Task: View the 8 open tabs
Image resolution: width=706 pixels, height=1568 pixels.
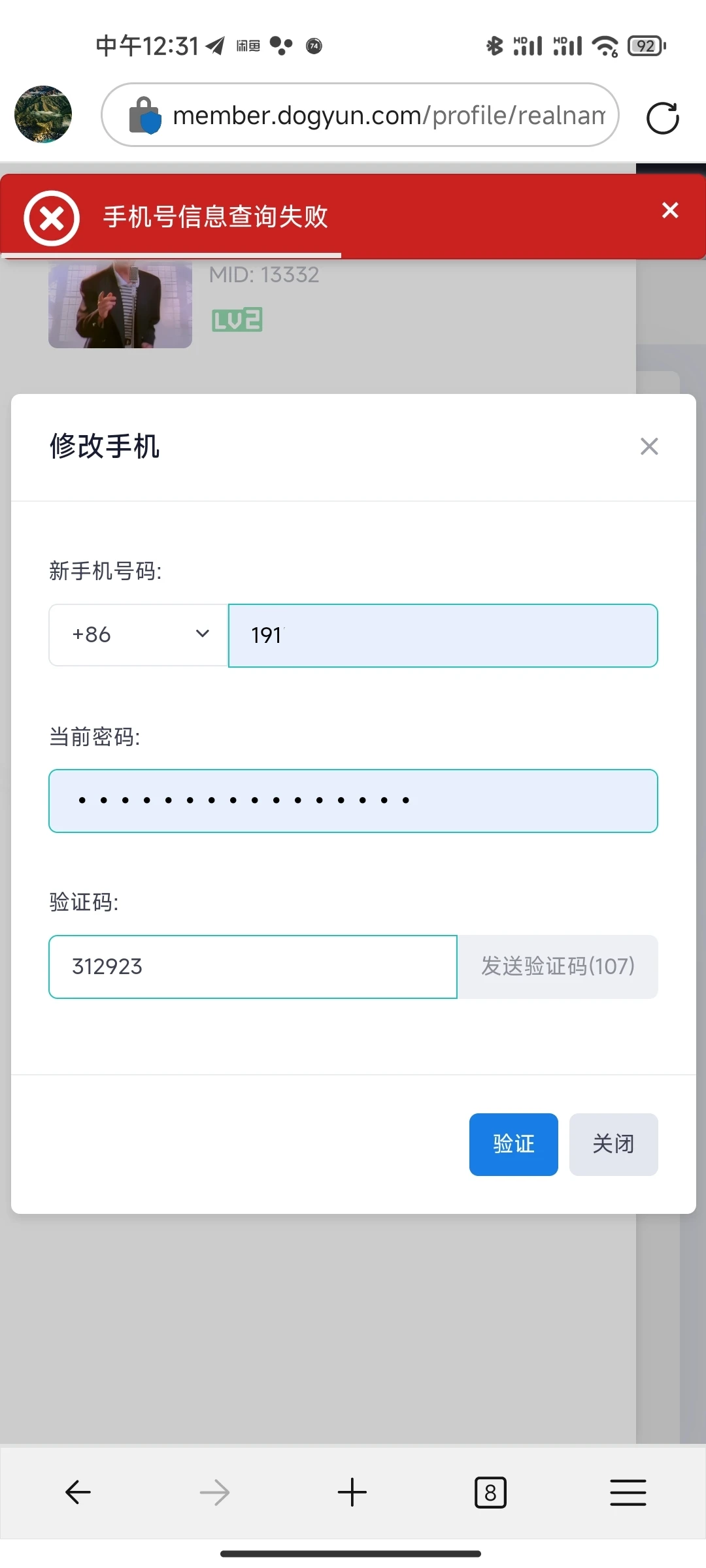Action: (x=490, y=1492)
